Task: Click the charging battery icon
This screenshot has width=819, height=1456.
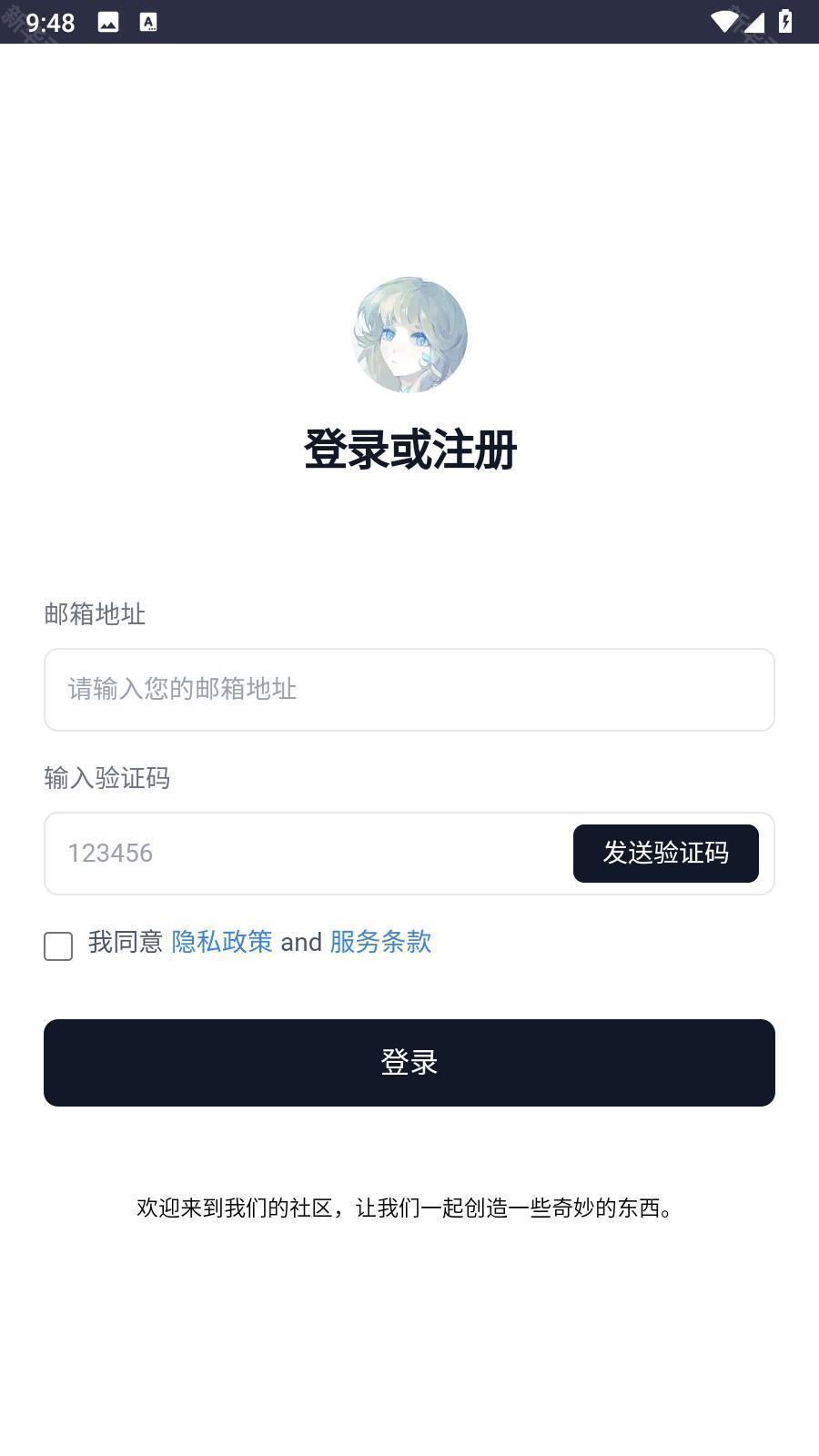Action: [786, 20]
